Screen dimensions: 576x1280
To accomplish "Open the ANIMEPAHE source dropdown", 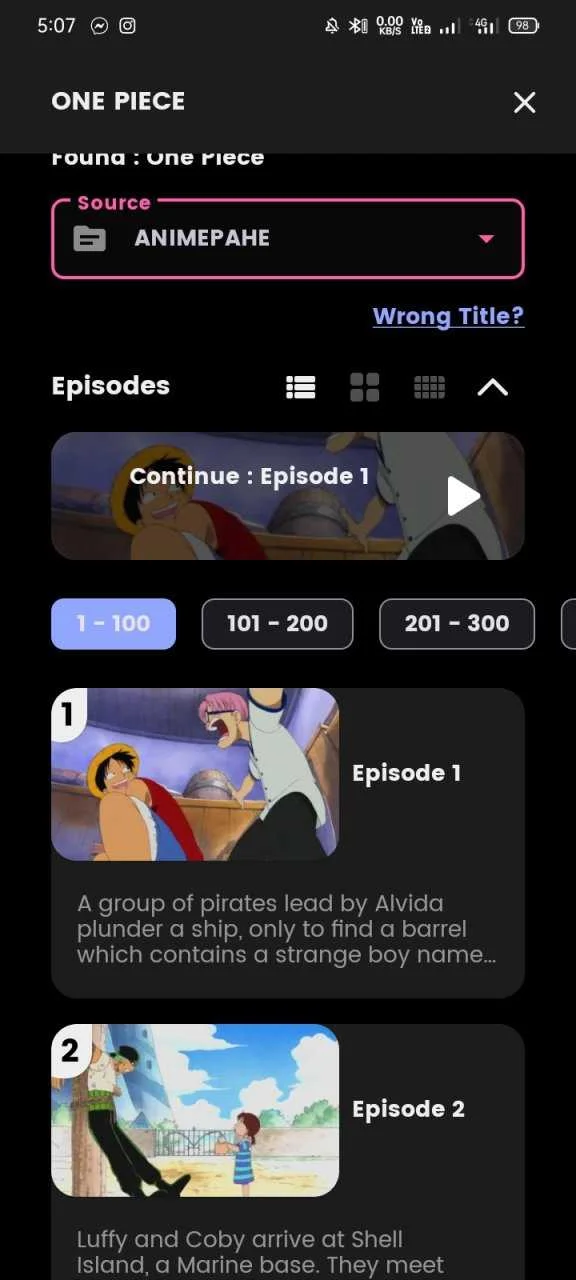I will [x=288, y=239].
